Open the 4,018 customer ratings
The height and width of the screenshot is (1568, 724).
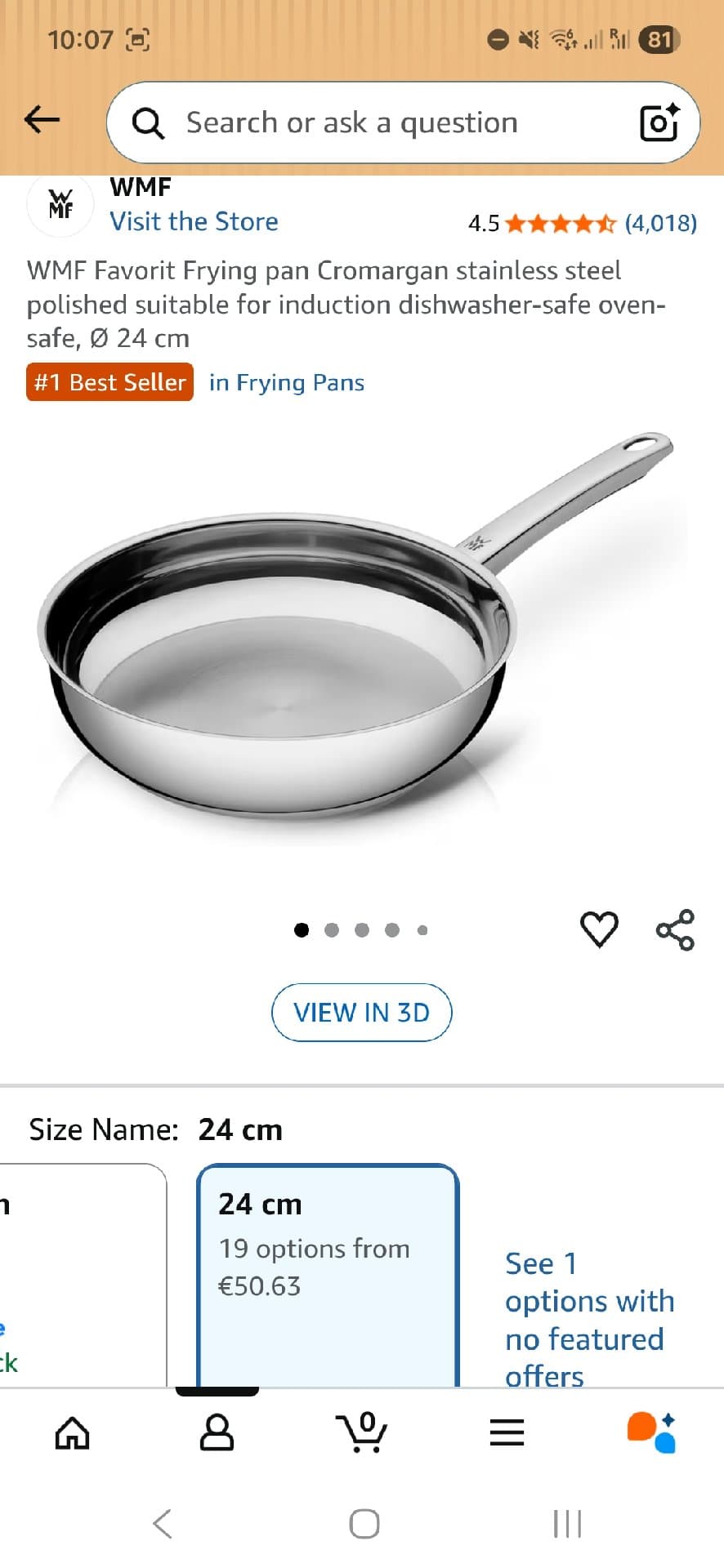[660, 223]
